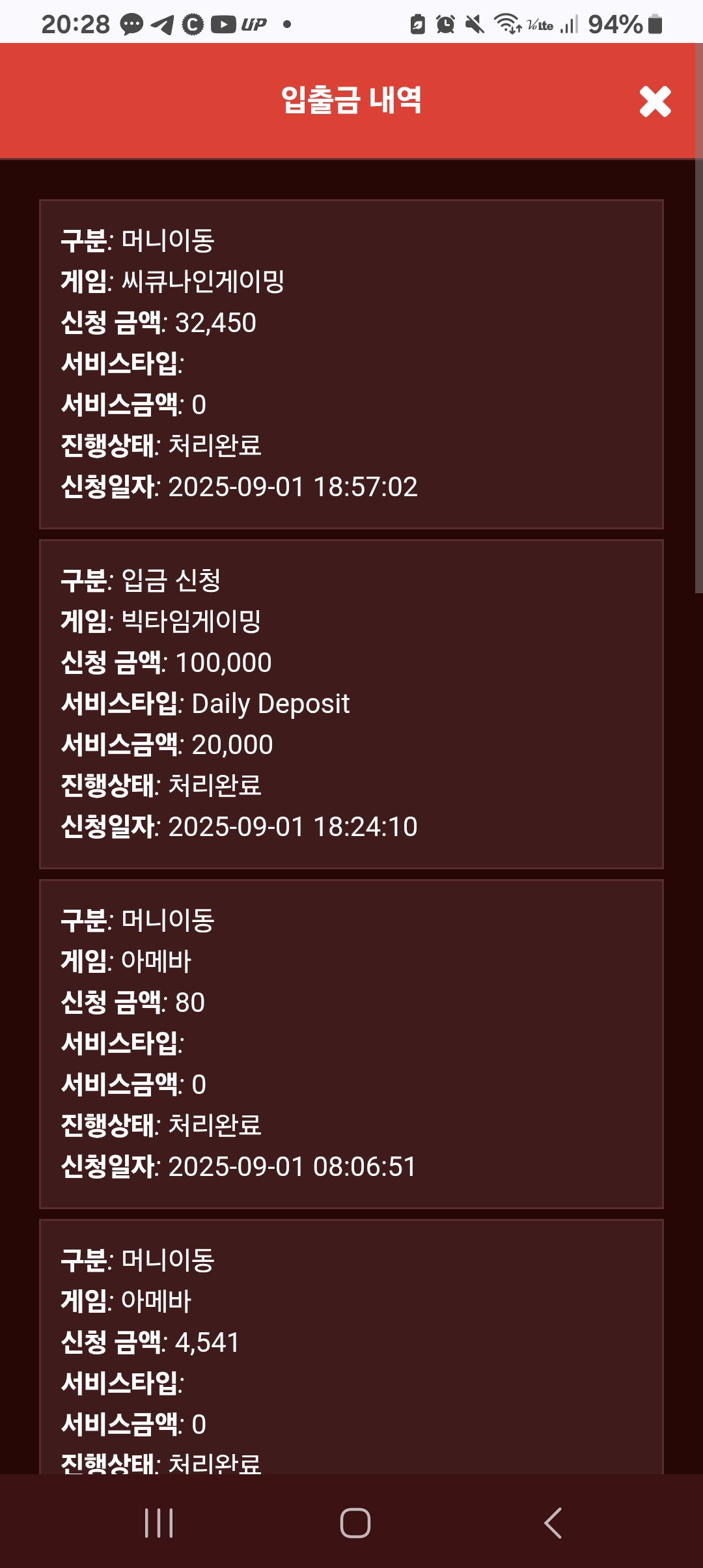Image resolution: width=703 pixels, height=1568 pixels.
Task: Go back with the system back button
Action: point(553,1523)
